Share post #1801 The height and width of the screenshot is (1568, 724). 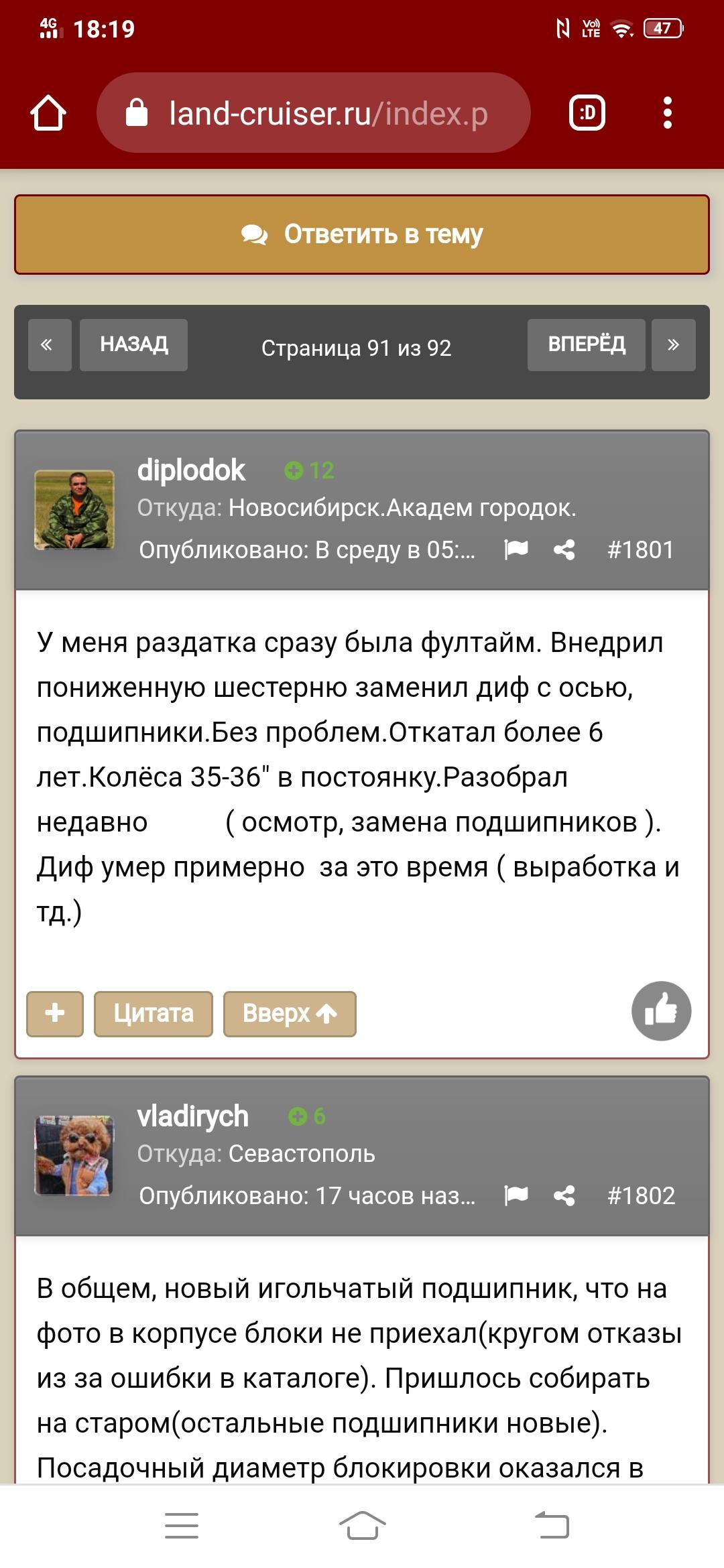click(564, 550)
